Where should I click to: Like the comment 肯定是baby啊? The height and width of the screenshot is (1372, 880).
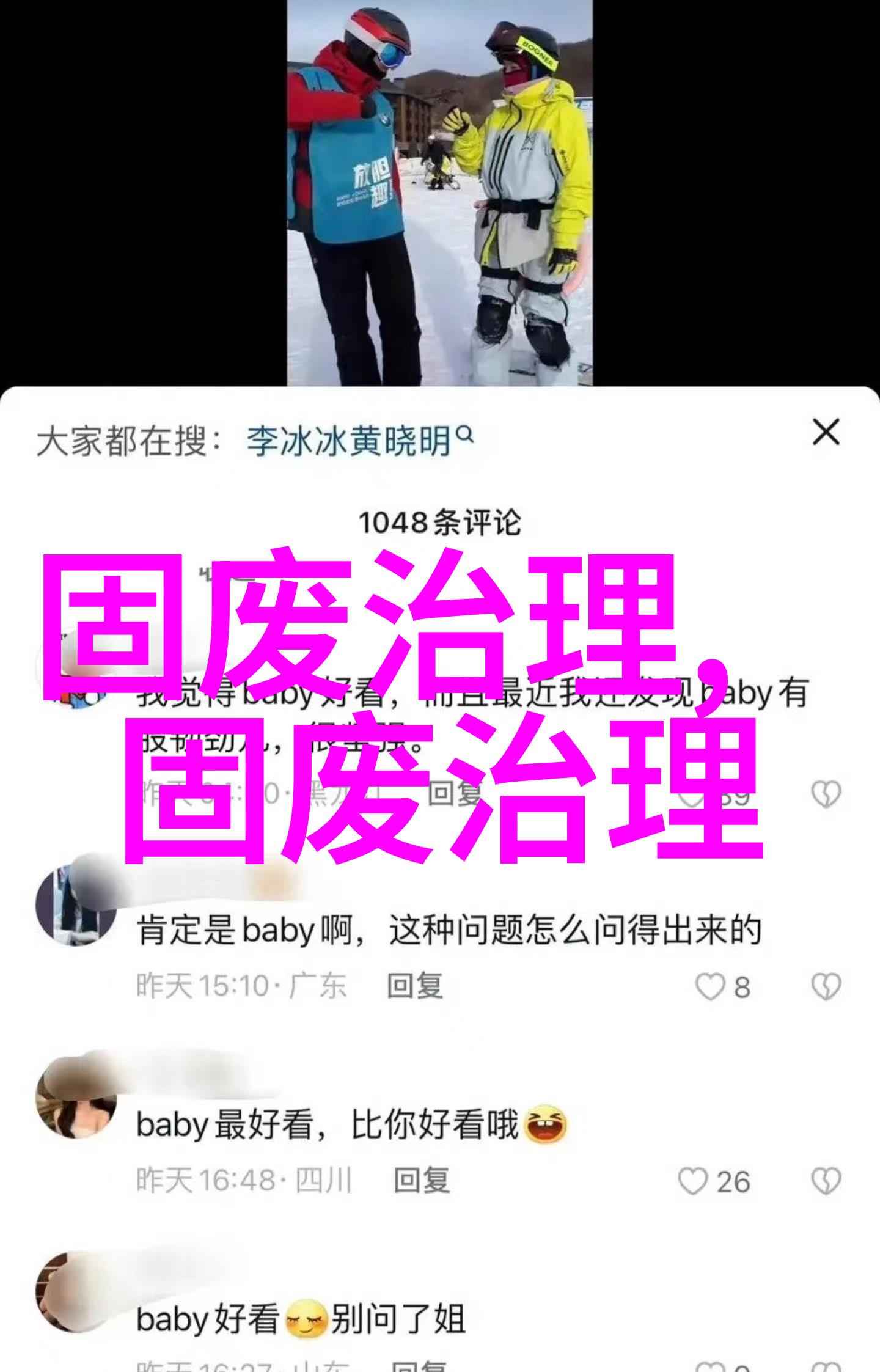tap(711, 986)
